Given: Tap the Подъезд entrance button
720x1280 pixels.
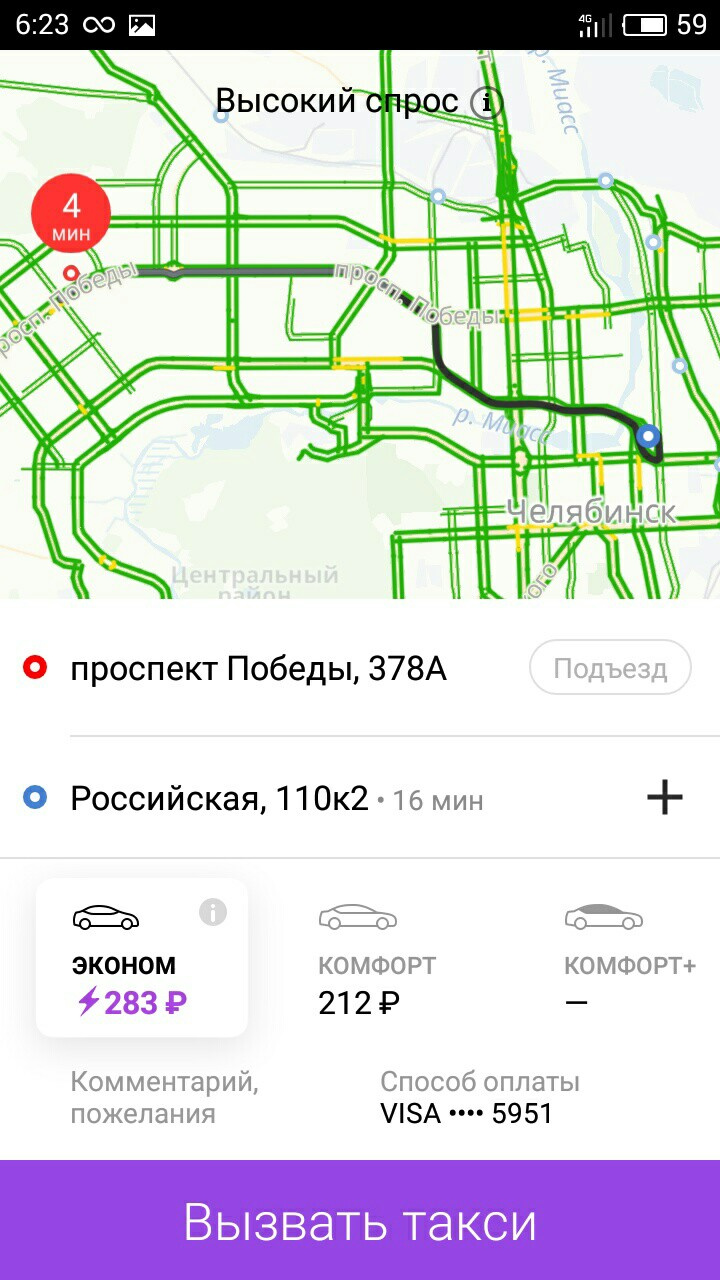Looking at the screenshot, I should [x=610, y=668].
